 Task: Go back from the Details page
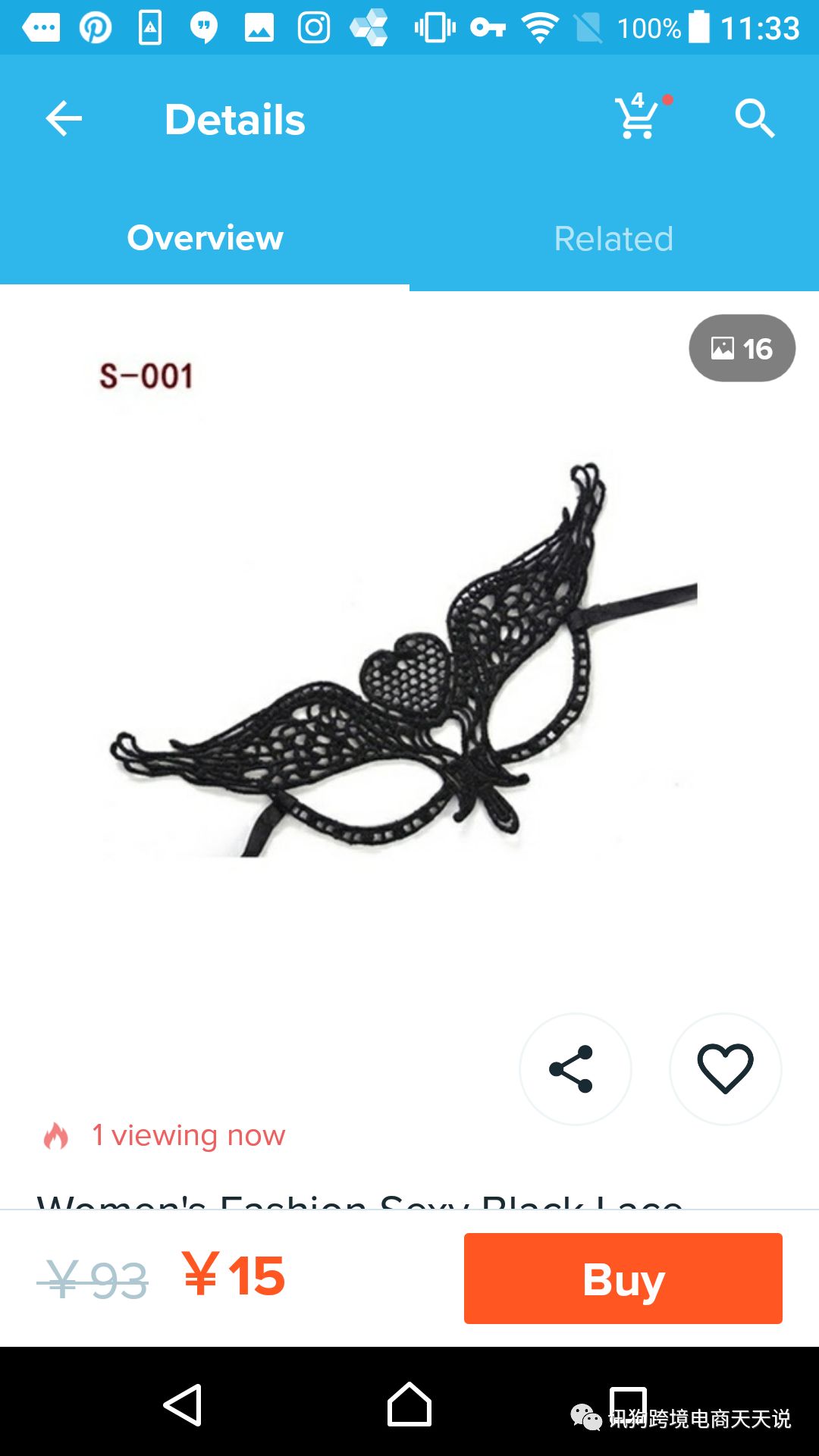64,119
